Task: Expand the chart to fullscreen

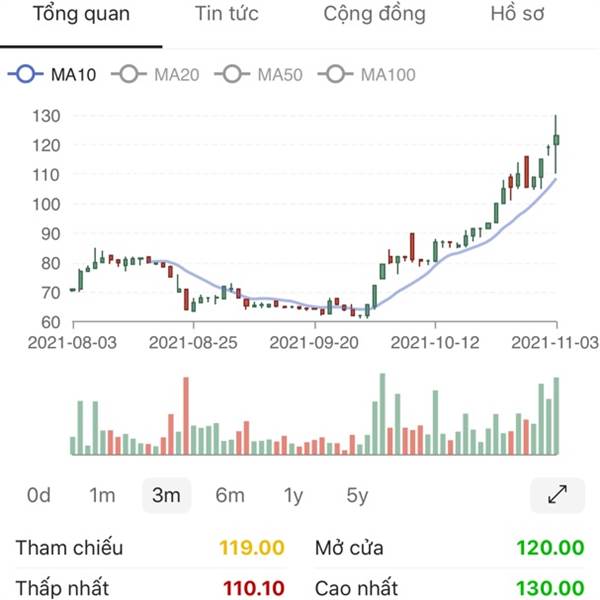Action: 558,494
